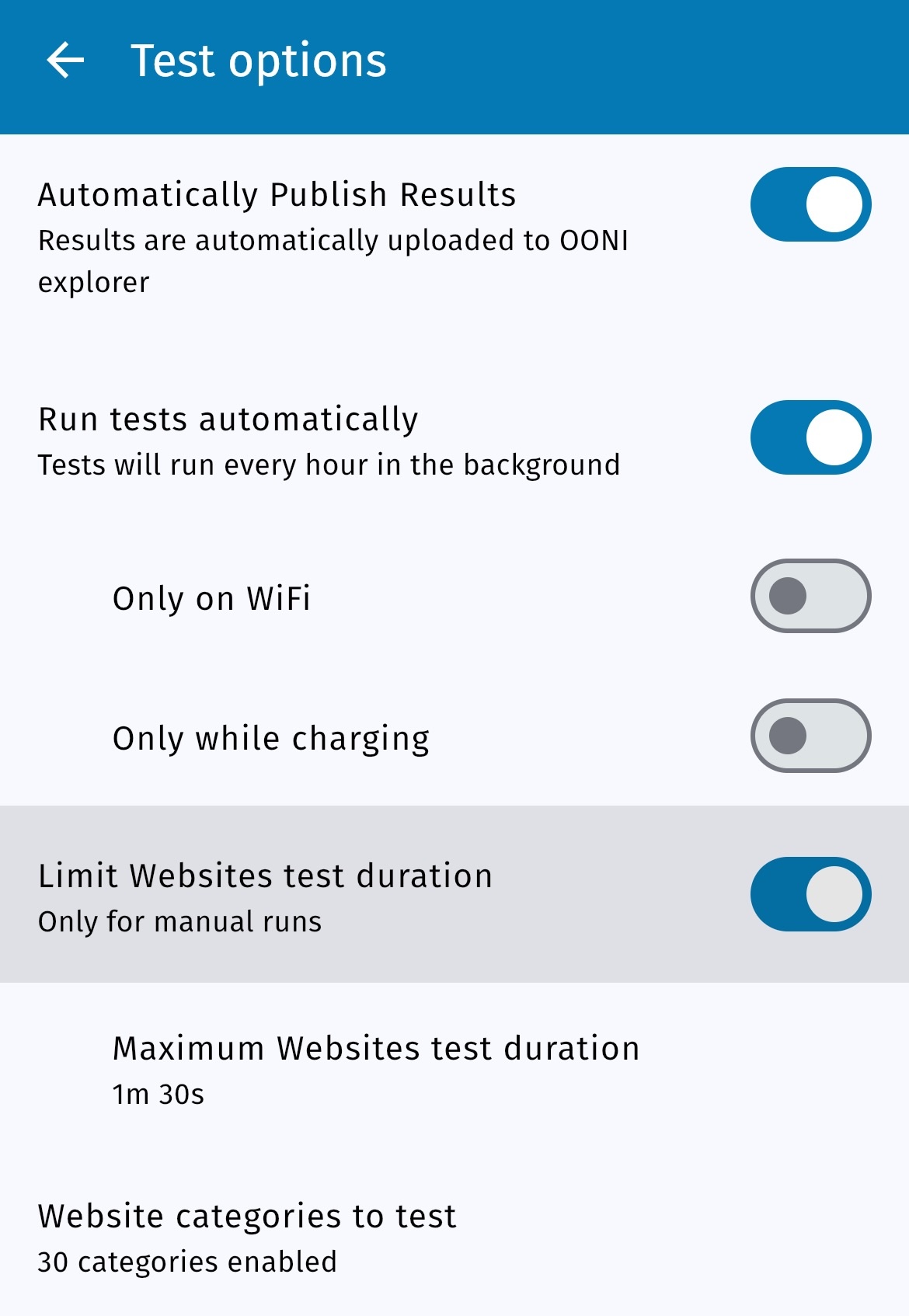
Task: Enable Only while charging switch
Action: tap(810, 736)
